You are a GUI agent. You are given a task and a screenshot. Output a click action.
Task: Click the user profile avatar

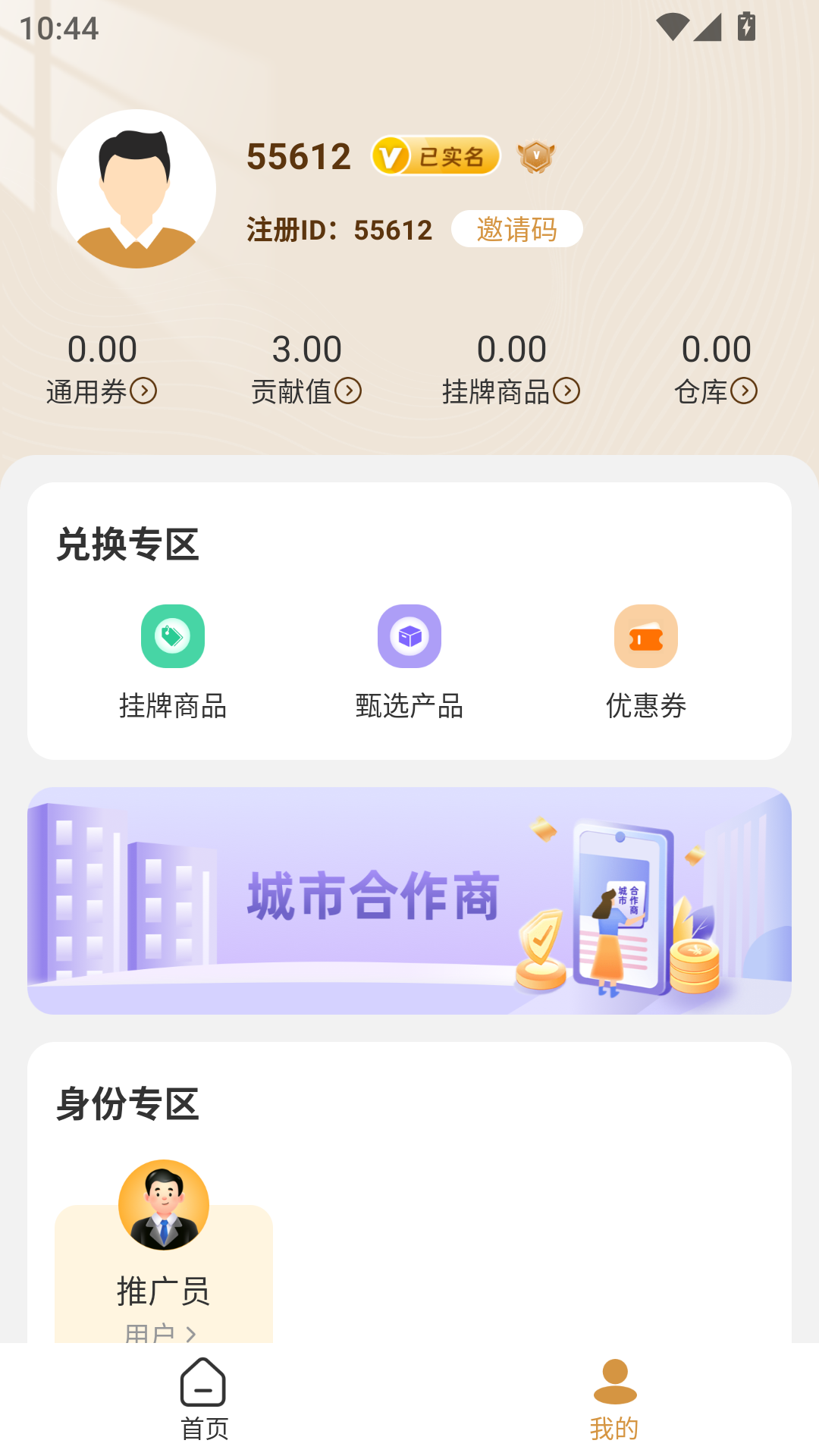pyautogui.click(x=136, y=190)
